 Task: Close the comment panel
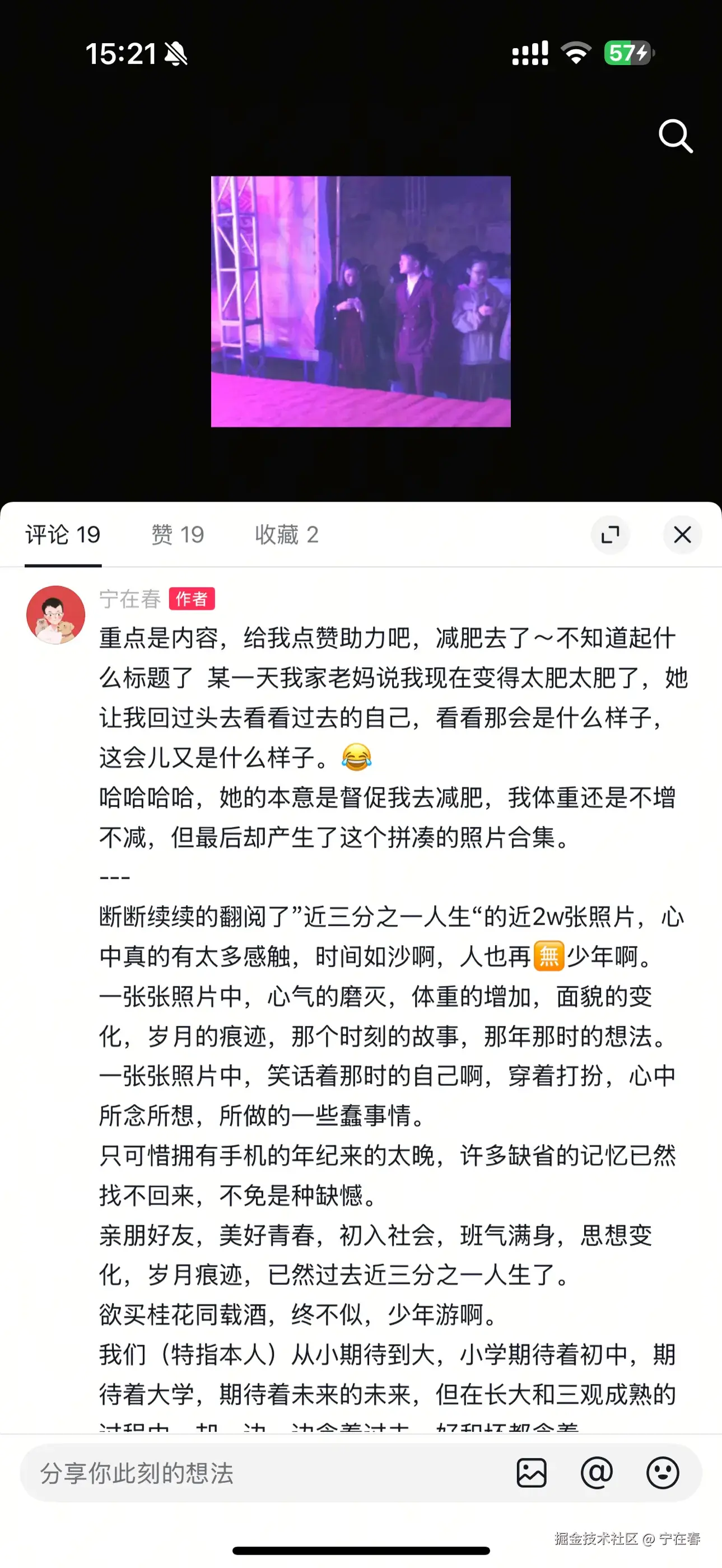[682, 535]
